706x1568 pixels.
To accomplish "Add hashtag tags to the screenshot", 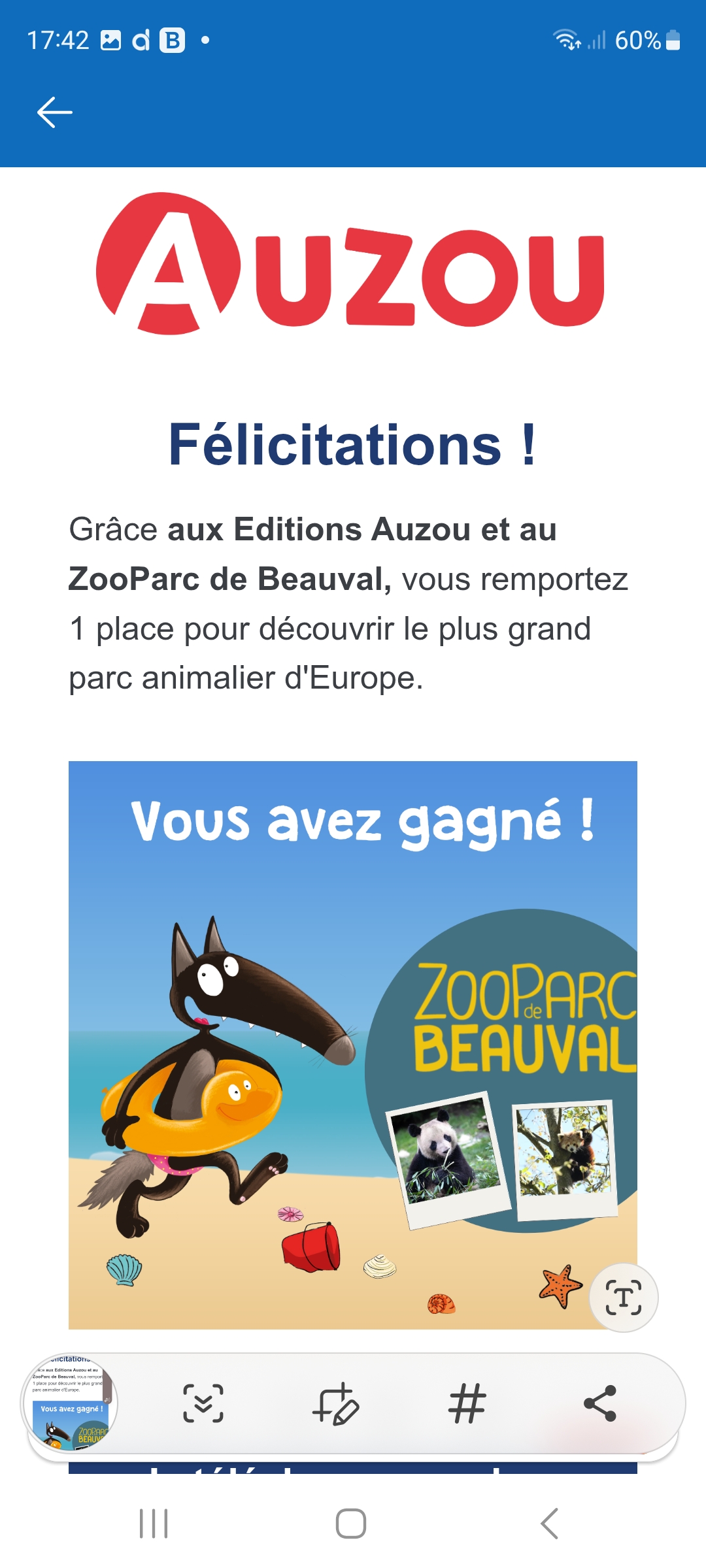I will coord(467,1403).
